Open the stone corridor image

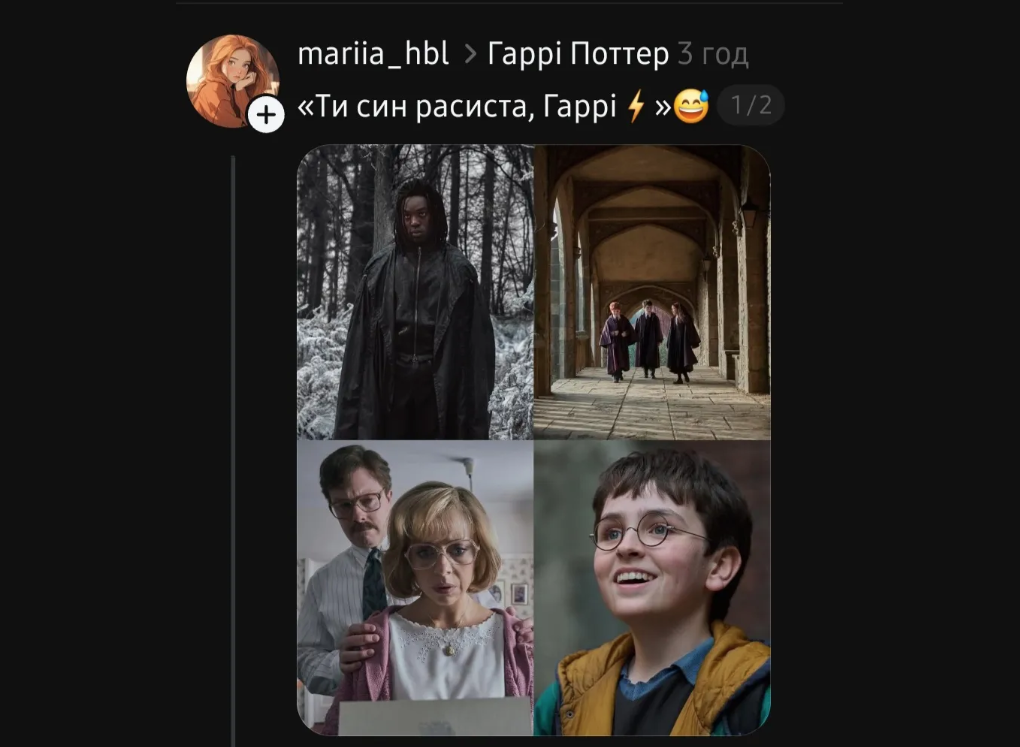tap(652, 292)
